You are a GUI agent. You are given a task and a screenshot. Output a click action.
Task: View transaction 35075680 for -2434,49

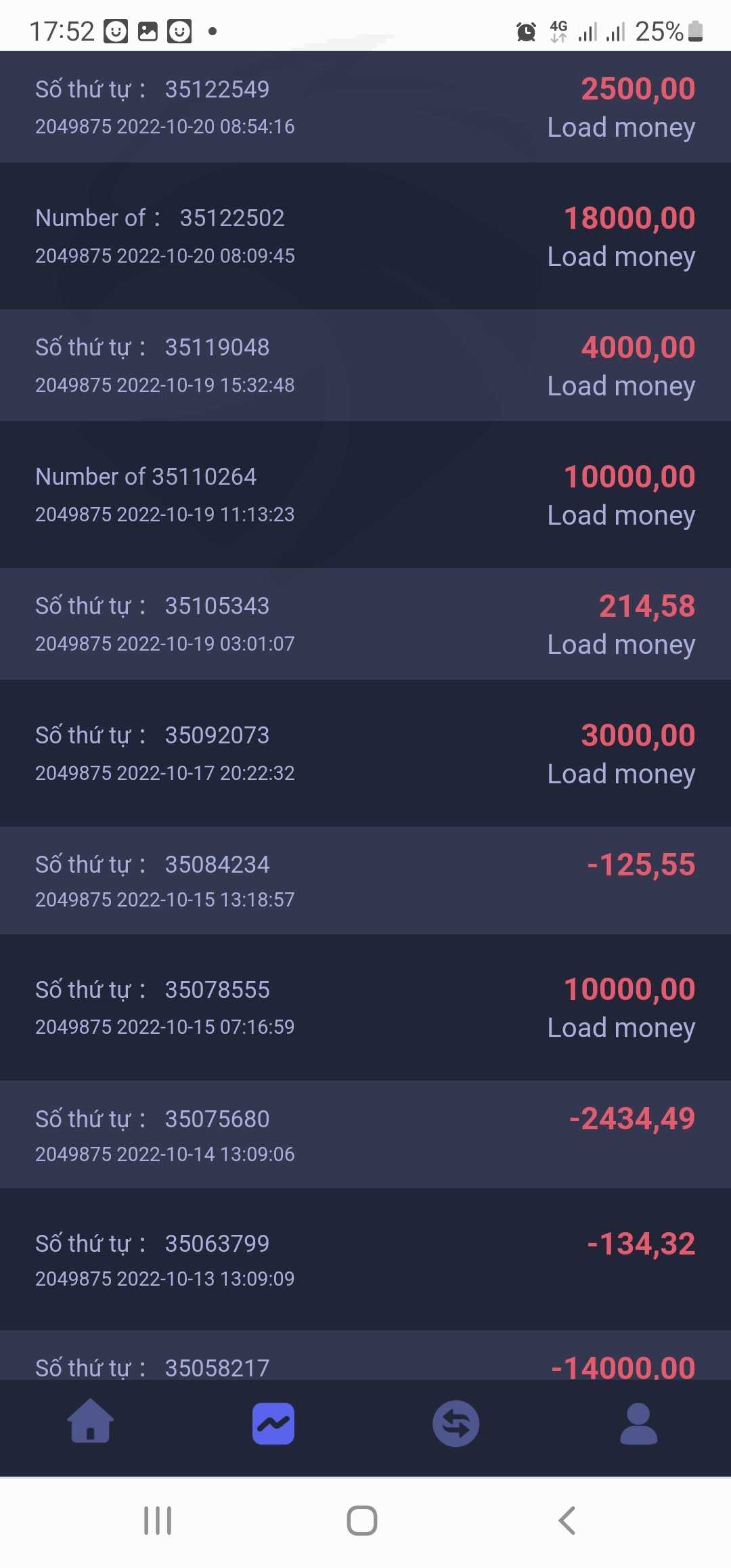[365, 1135]
